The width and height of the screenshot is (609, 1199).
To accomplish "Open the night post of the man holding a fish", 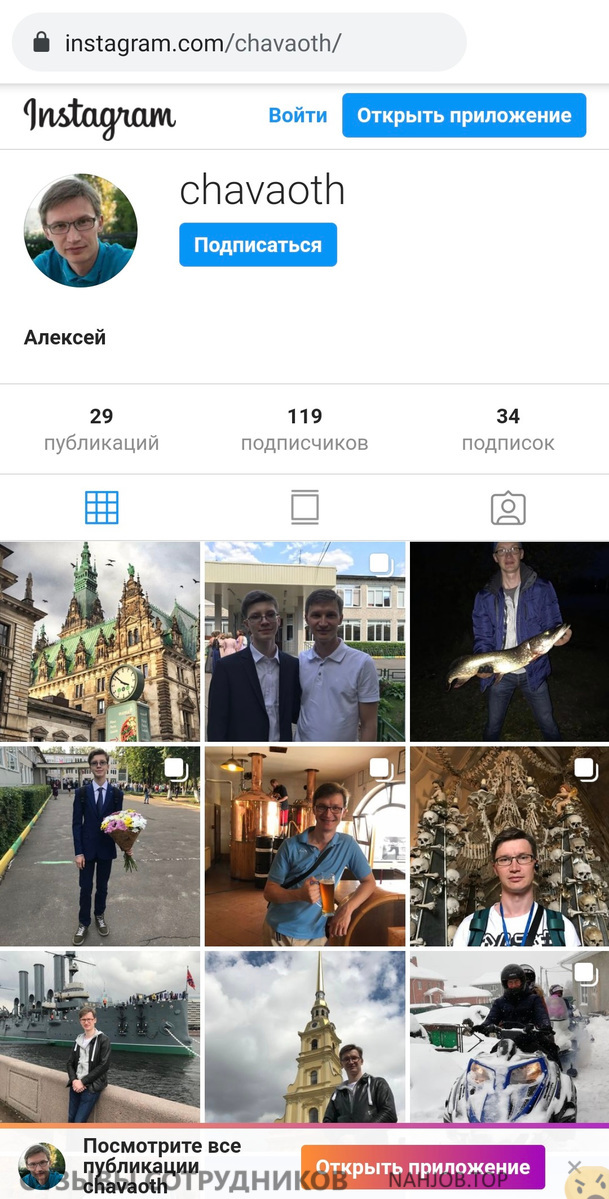I will [510, 642].
